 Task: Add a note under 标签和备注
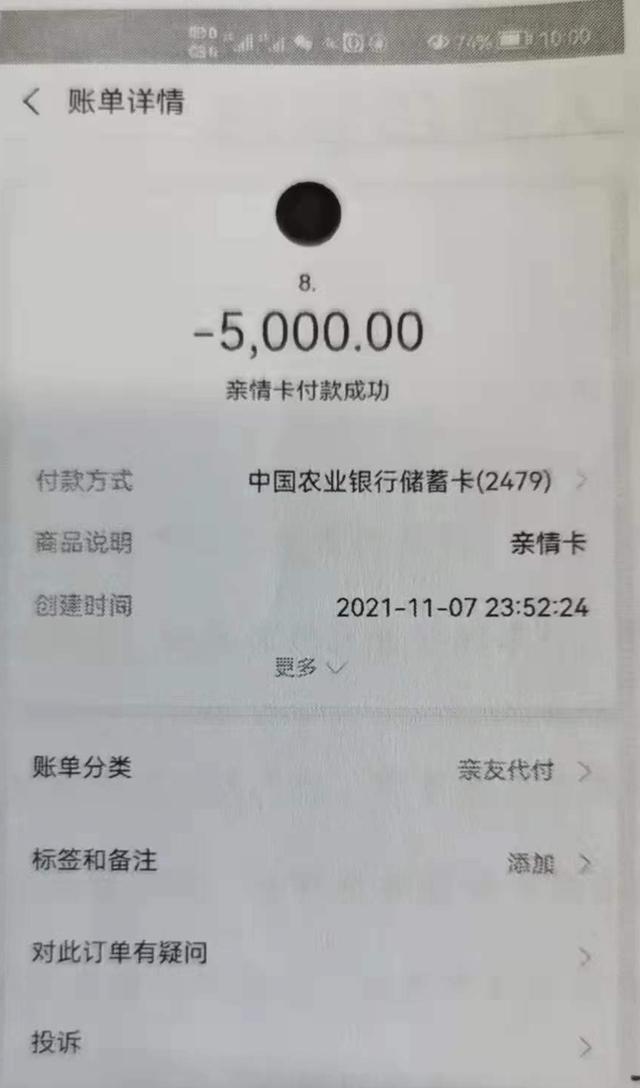312,862
